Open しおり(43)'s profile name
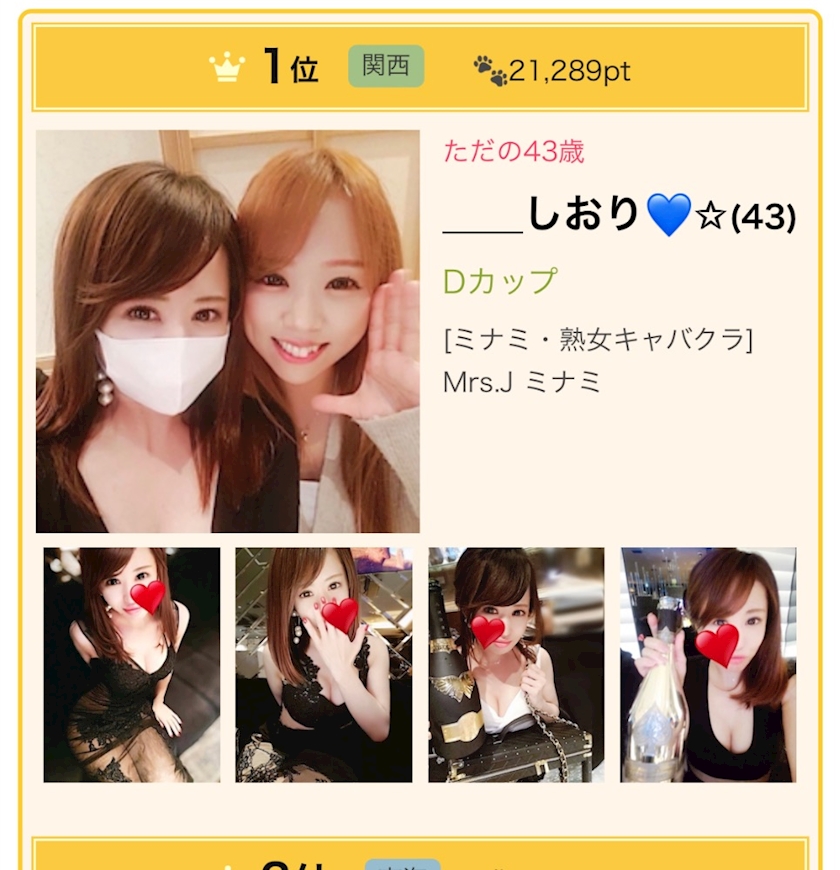840x870 pixels. pyautogui.click(x=619, y=215)
